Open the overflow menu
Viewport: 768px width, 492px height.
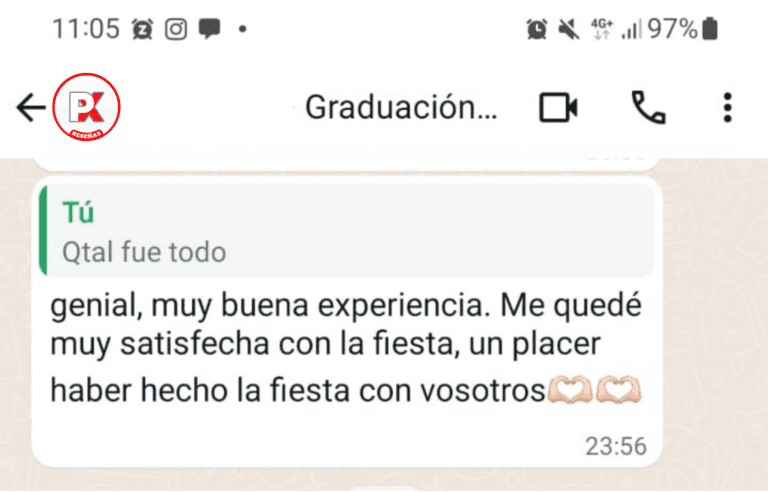click(x=727, y=107)
